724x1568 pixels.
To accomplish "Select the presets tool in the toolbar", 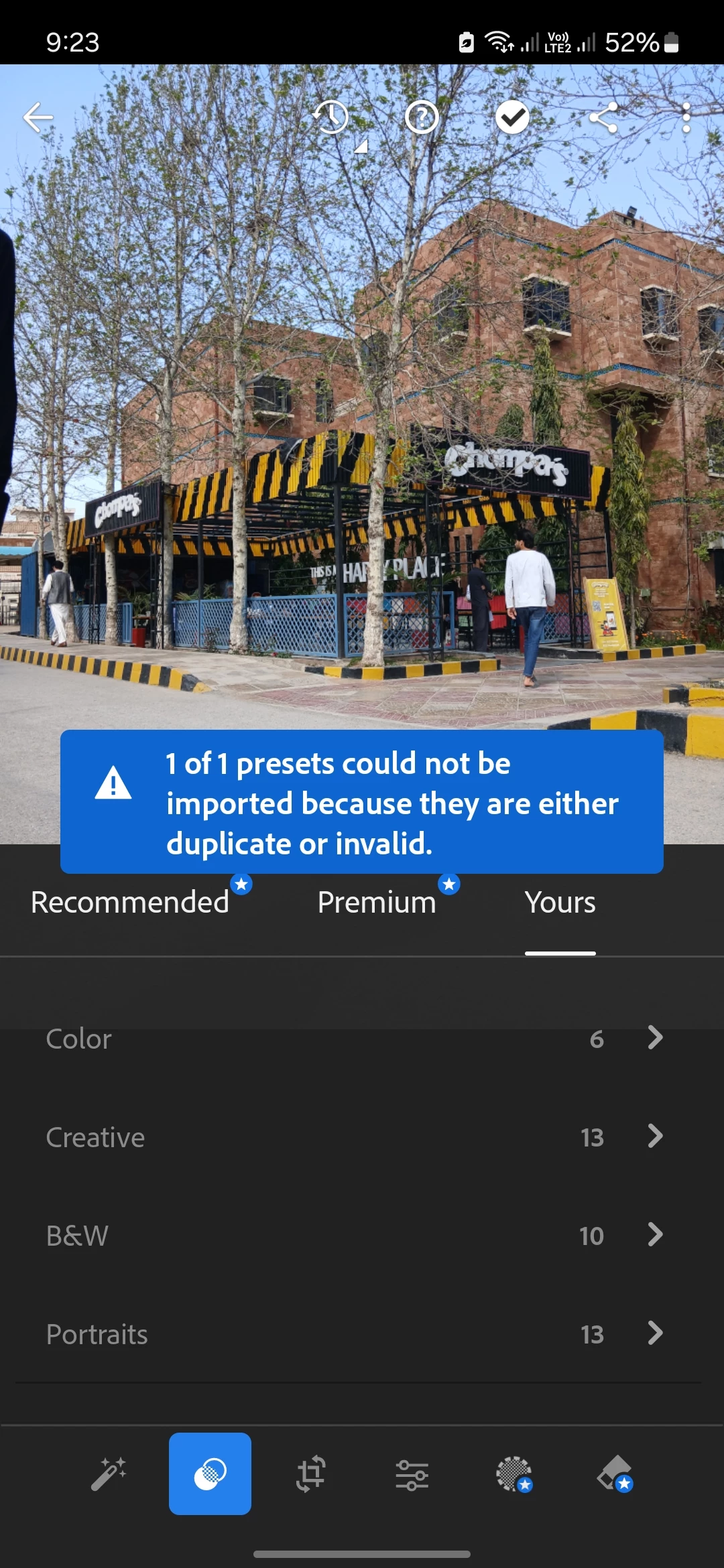I will click(210, 1474).
